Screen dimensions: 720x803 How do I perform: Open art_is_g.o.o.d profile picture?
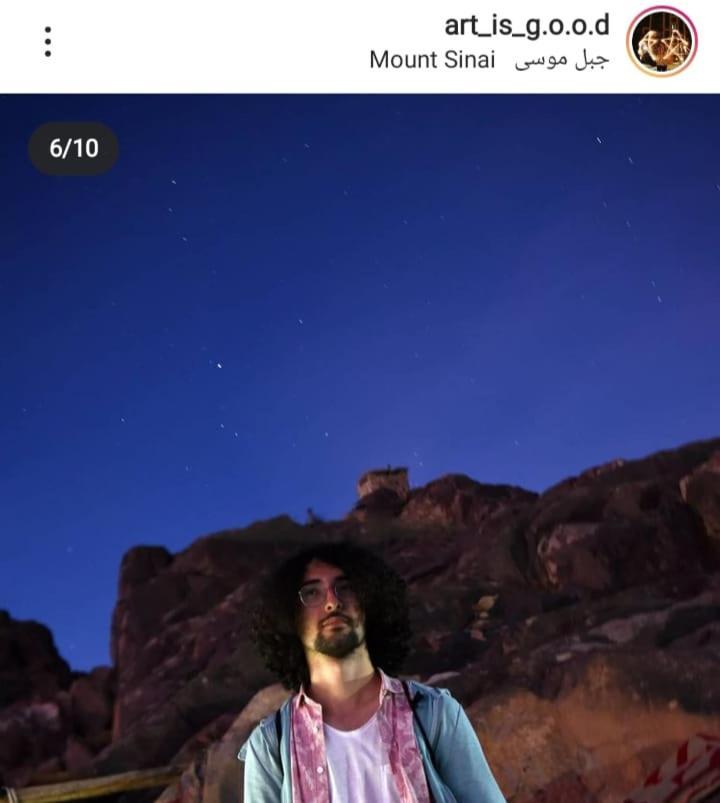[661, 42]
